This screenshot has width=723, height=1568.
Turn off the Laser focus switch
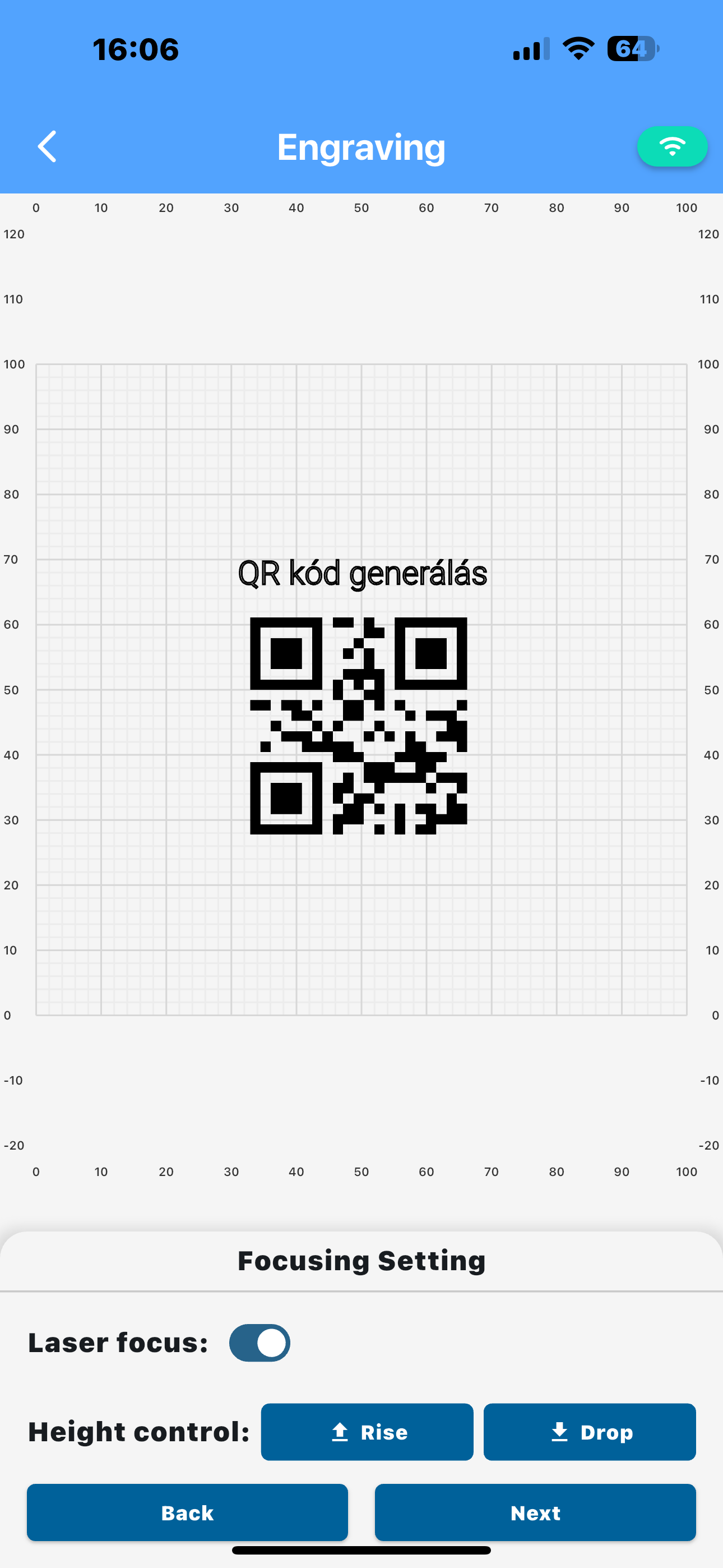pyautogui.click(x=260, y=1342)
